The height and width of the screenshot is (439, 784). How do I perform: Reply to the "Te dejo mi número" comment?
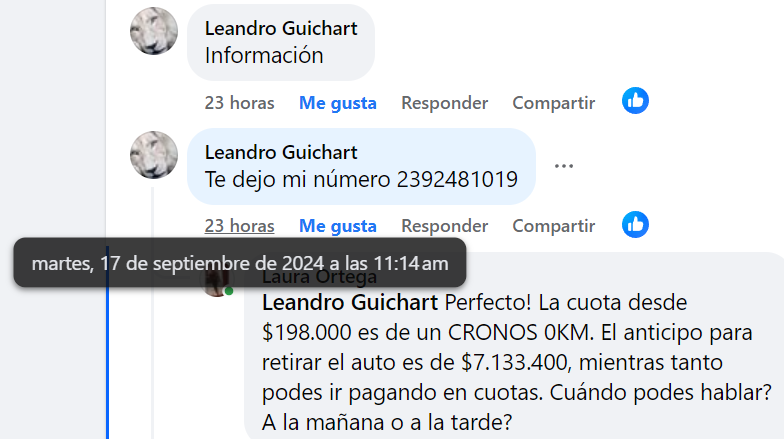pos(444,226)
